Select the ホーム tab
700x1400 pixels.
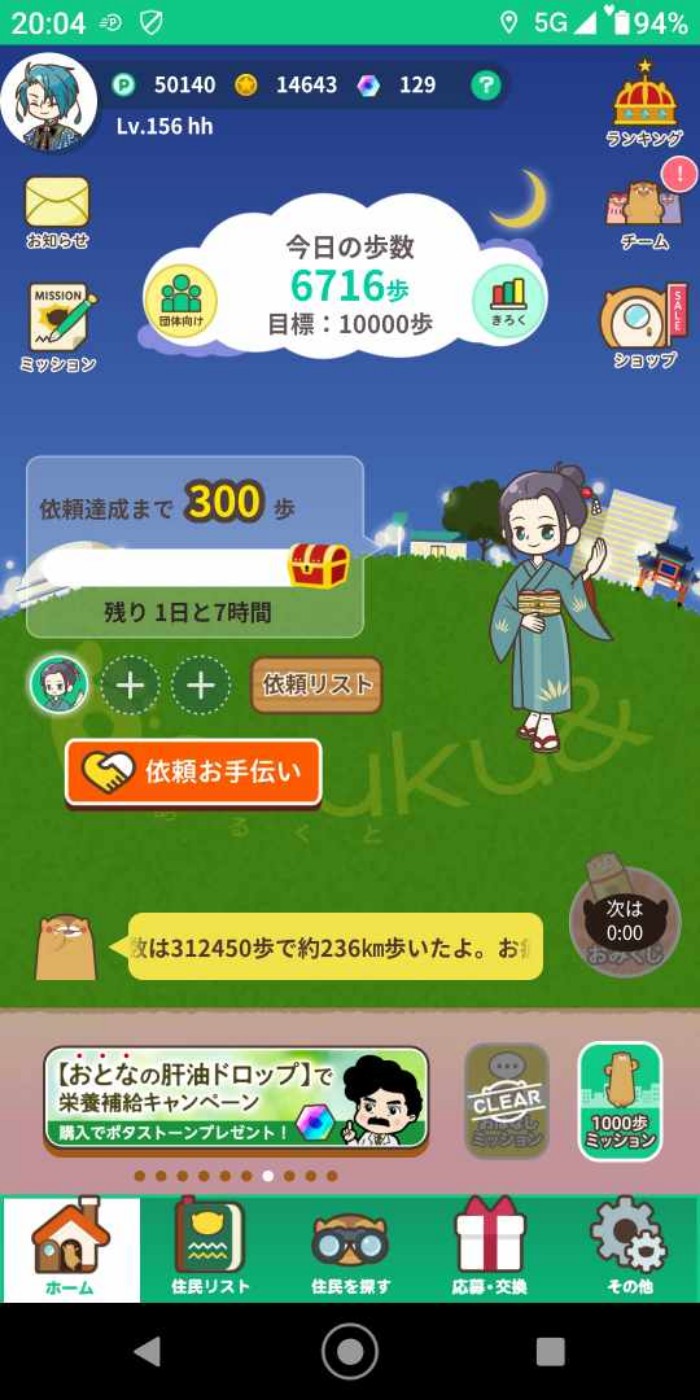click(x=71, y=1248)
